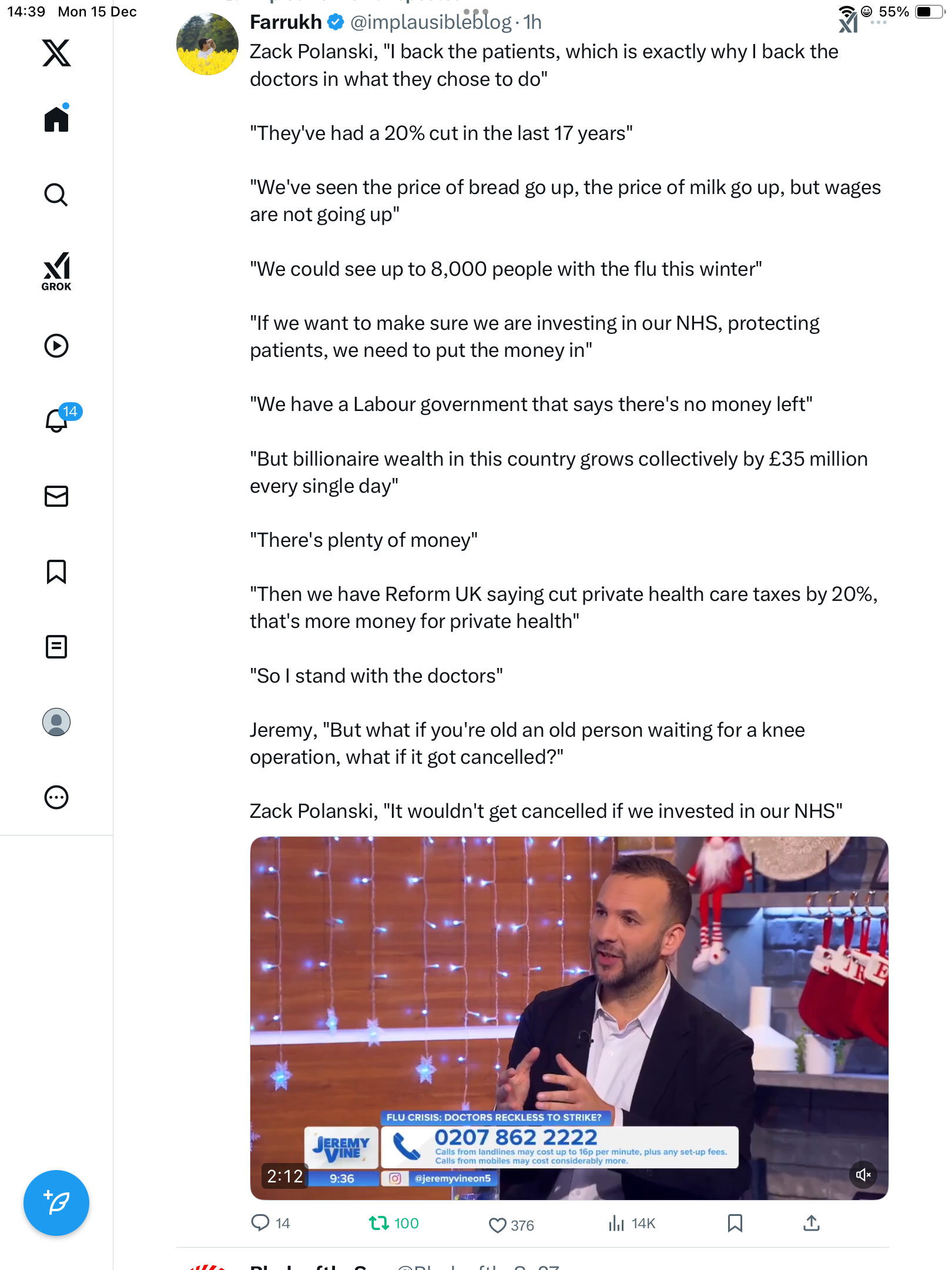Repost Farrukh's post

tap(379, 1223)
